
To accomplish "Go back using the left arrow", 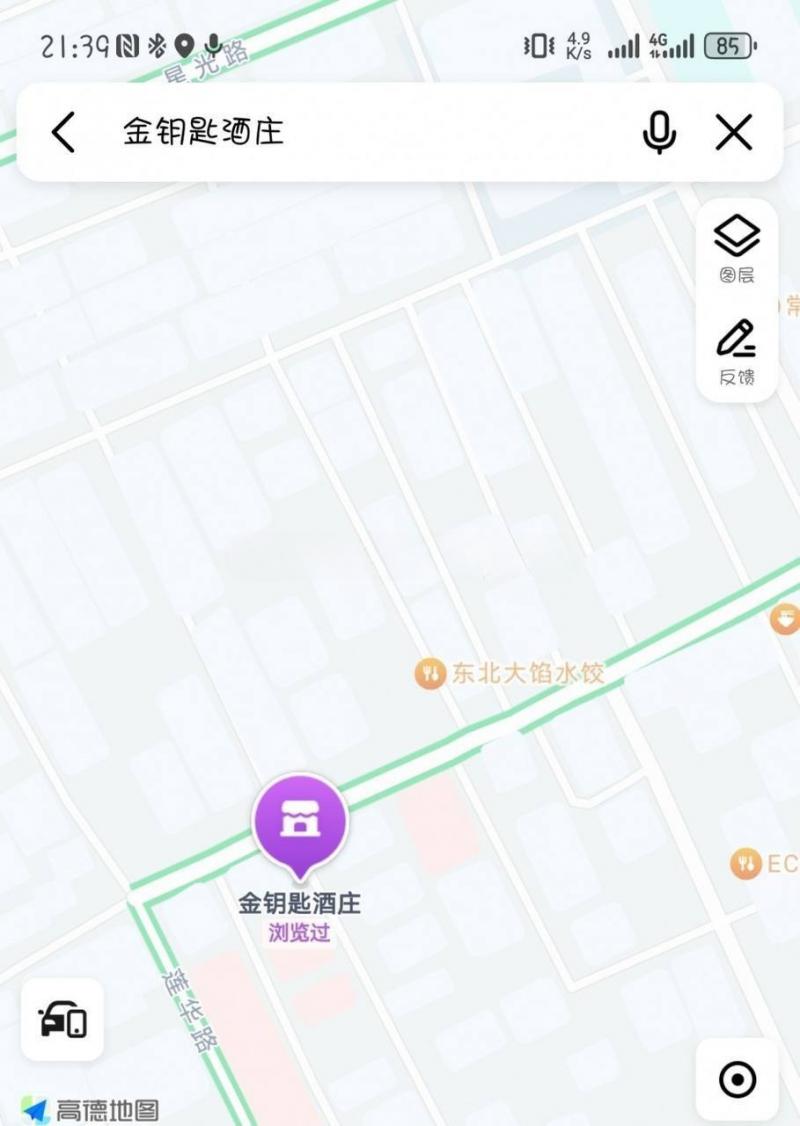I will coord(62,131).
